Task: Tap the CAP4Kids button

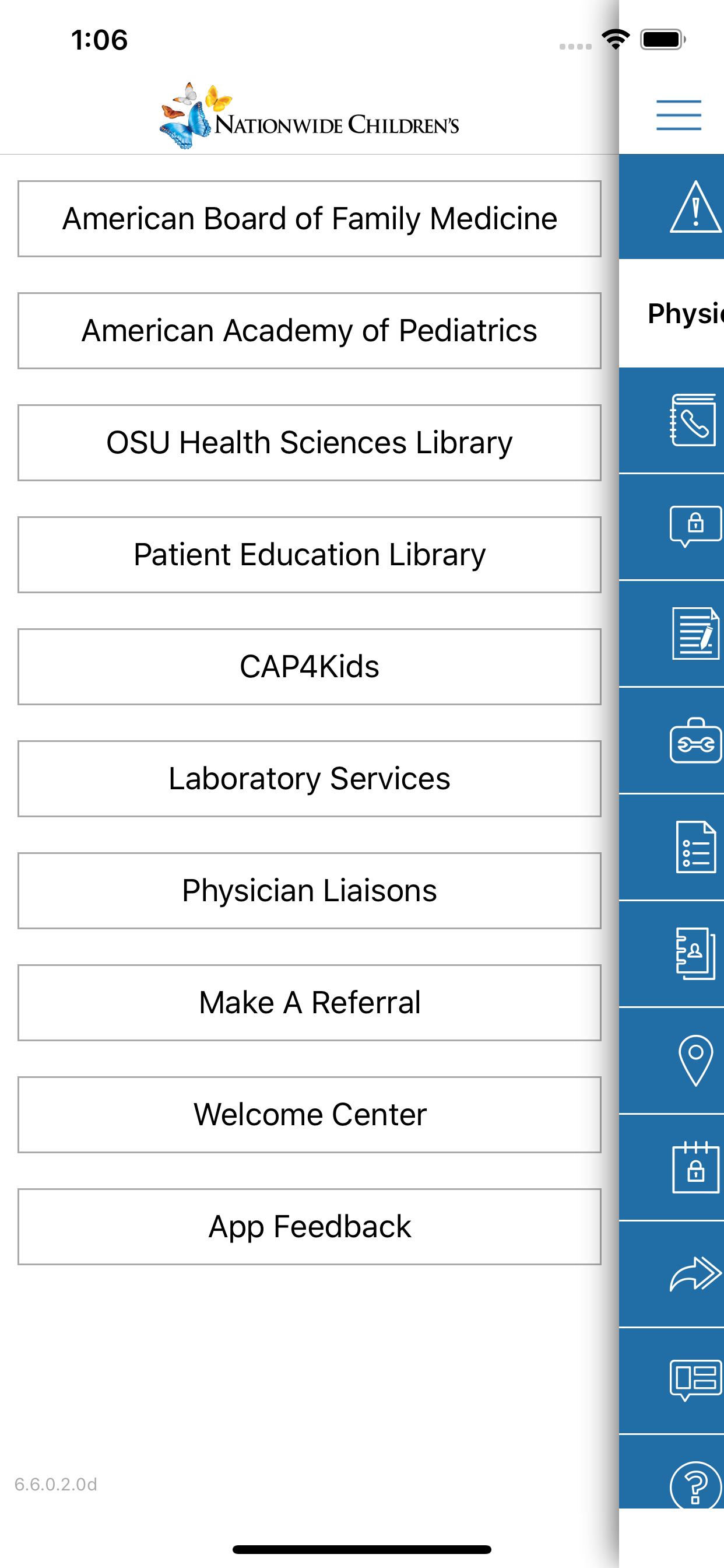Action: click(309, 667)
